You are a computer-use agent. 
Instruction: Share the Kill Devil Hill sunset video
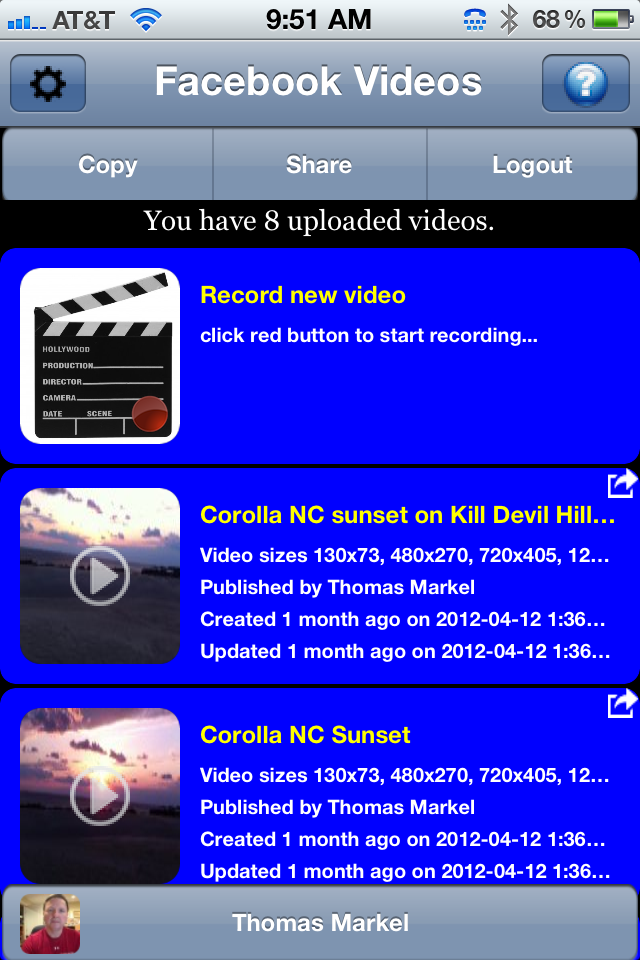click(622, 485)
